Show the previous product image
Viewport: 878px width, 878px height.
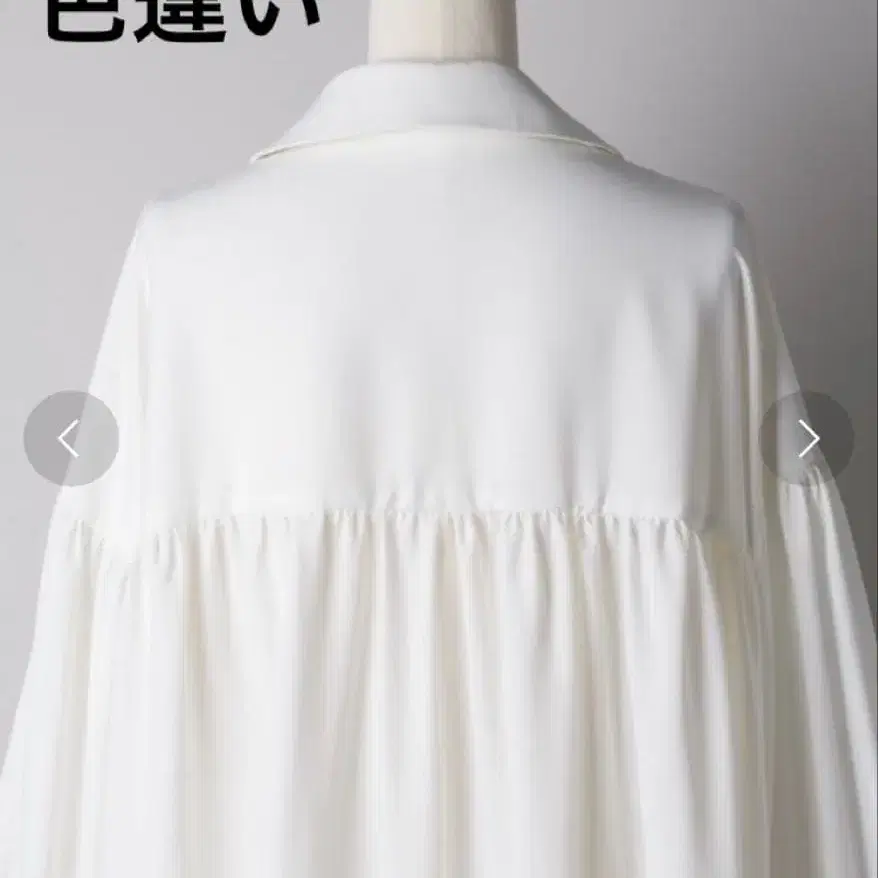(x=71, y=438)
